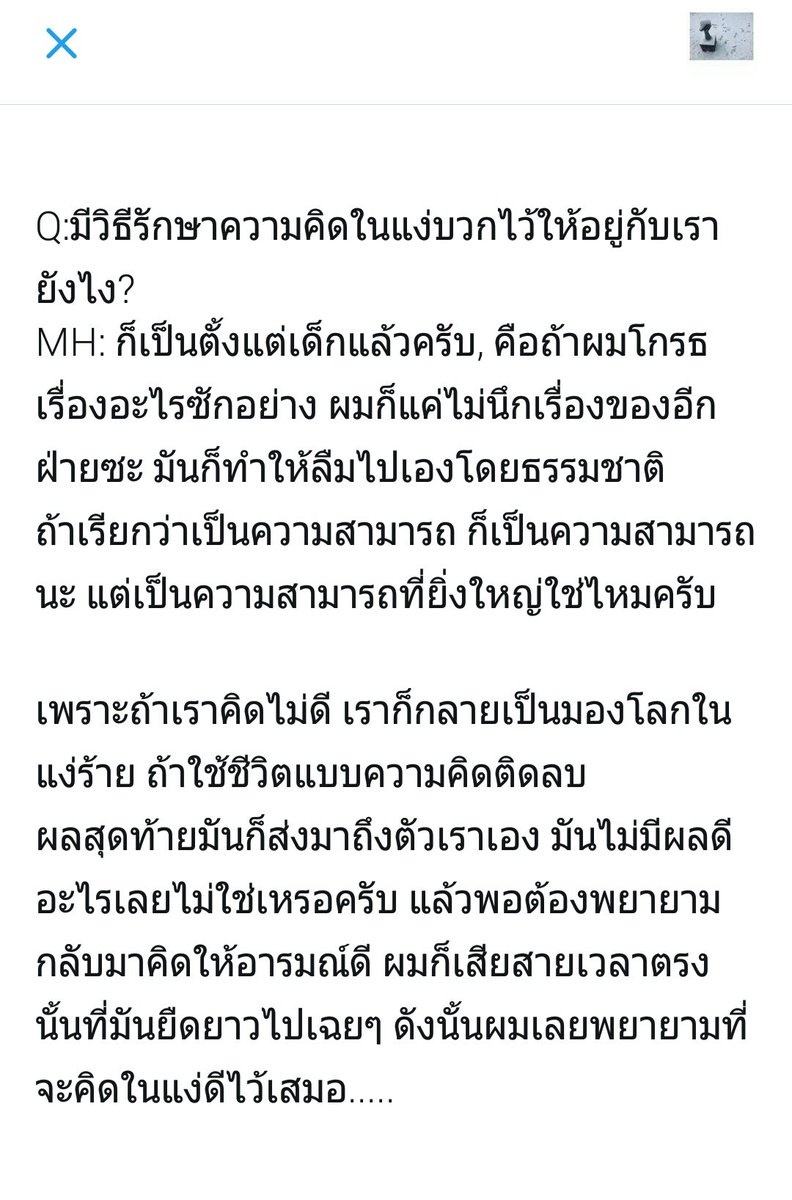Screen dimensions: 792x1200
Task: Close this text view
Action: pos(61,43)
